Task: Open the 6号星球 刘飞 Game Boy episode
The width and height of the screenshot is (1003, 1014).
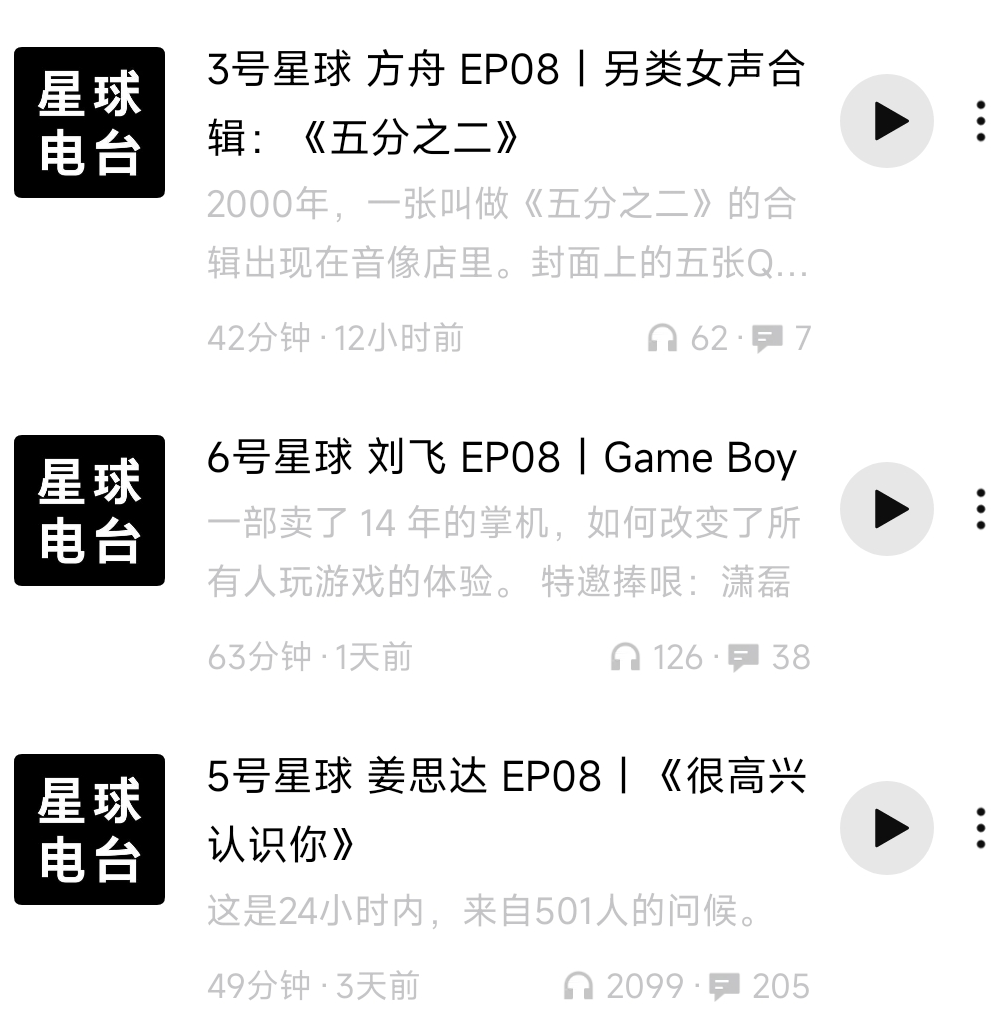Action: click(x=502, y=459)
